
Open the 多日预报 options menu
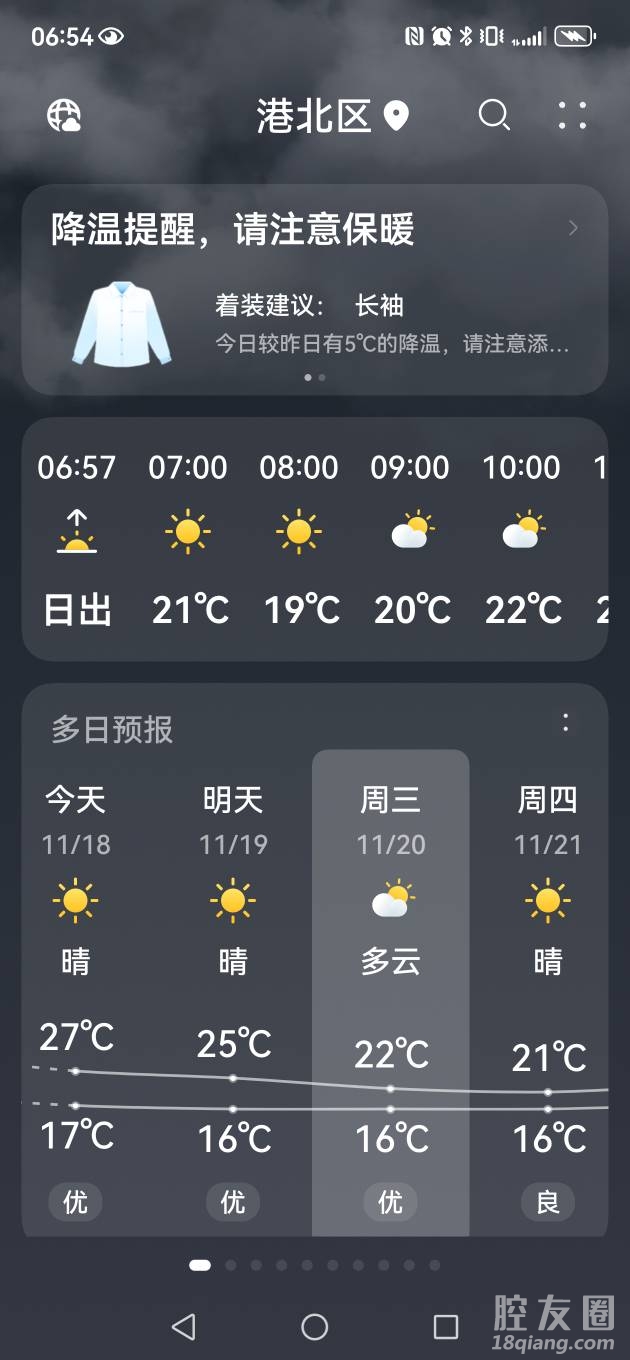tap(566, 723)
